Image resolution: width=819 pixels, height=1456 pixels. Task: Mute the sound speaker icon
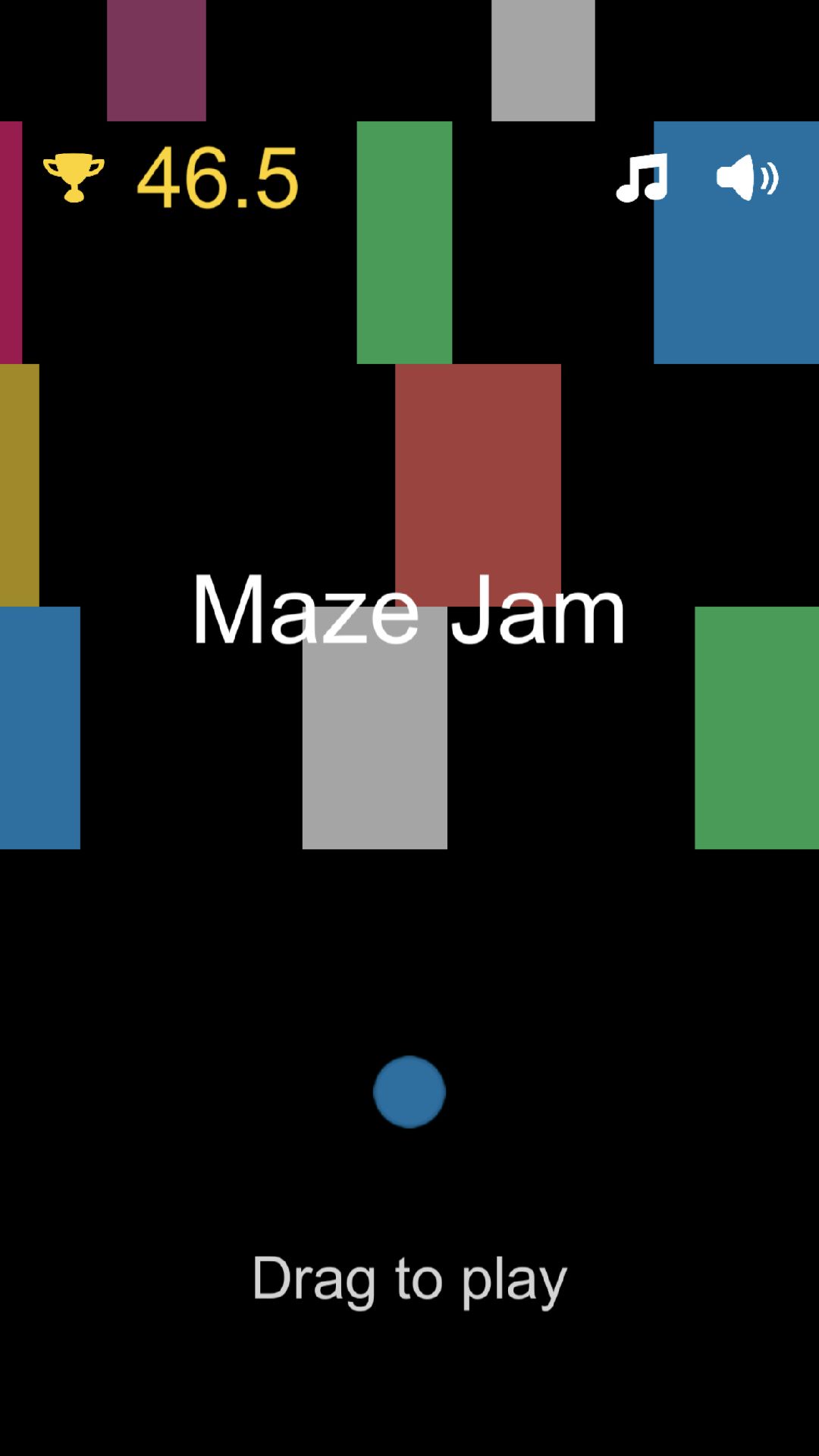[748, 177]
